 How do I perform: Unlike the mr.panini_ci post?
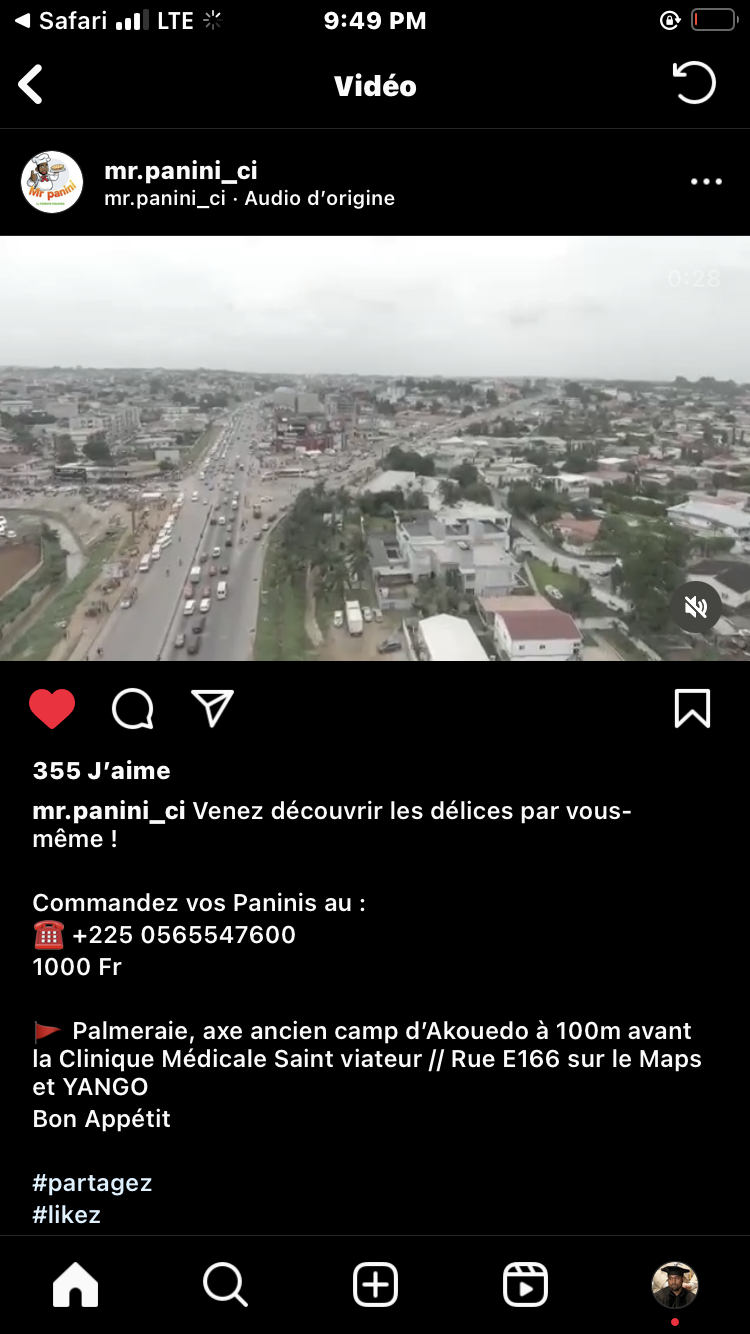(52, 709)
